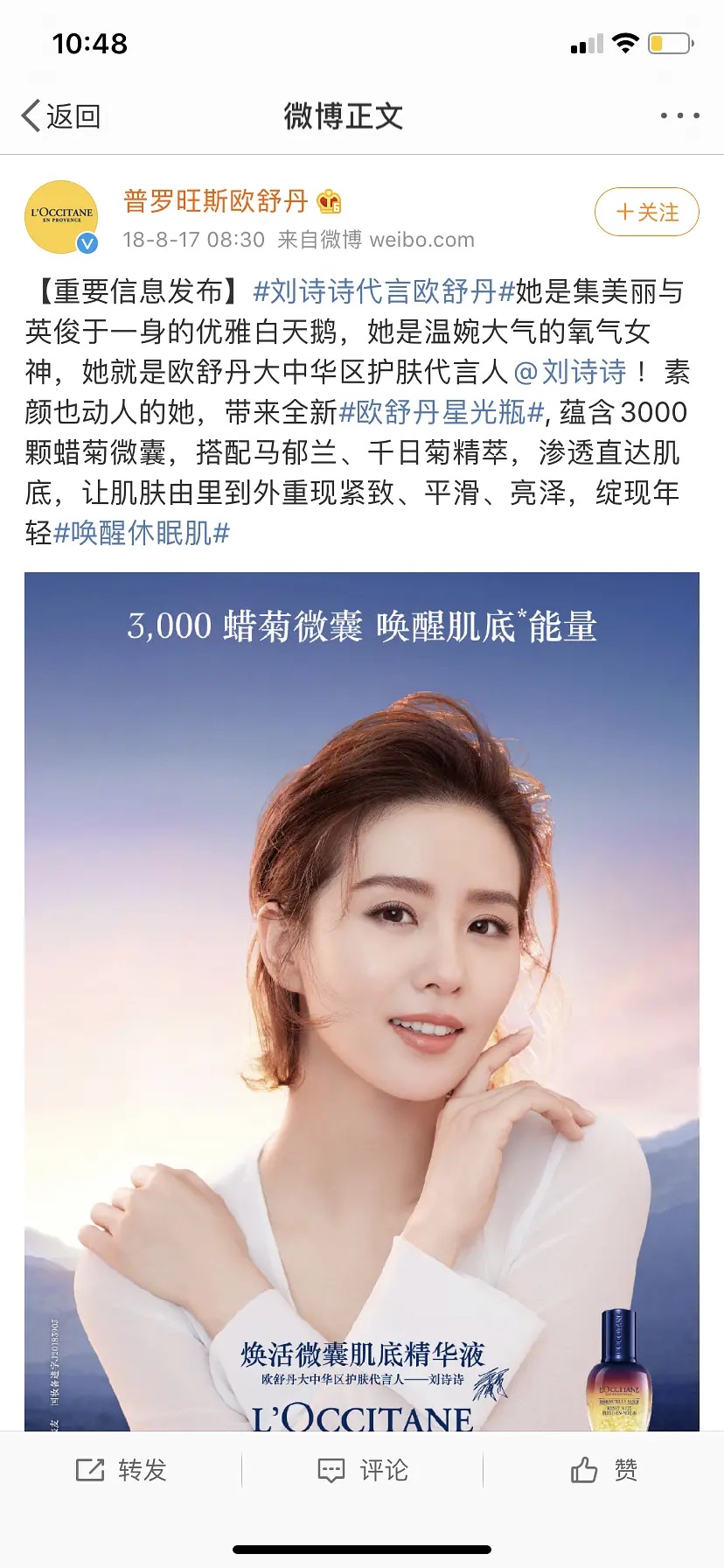Open the 普罗旺斯欧舒丹 username link
Viewport: 724px width, 1568px height.
click(x=216, y=201)
